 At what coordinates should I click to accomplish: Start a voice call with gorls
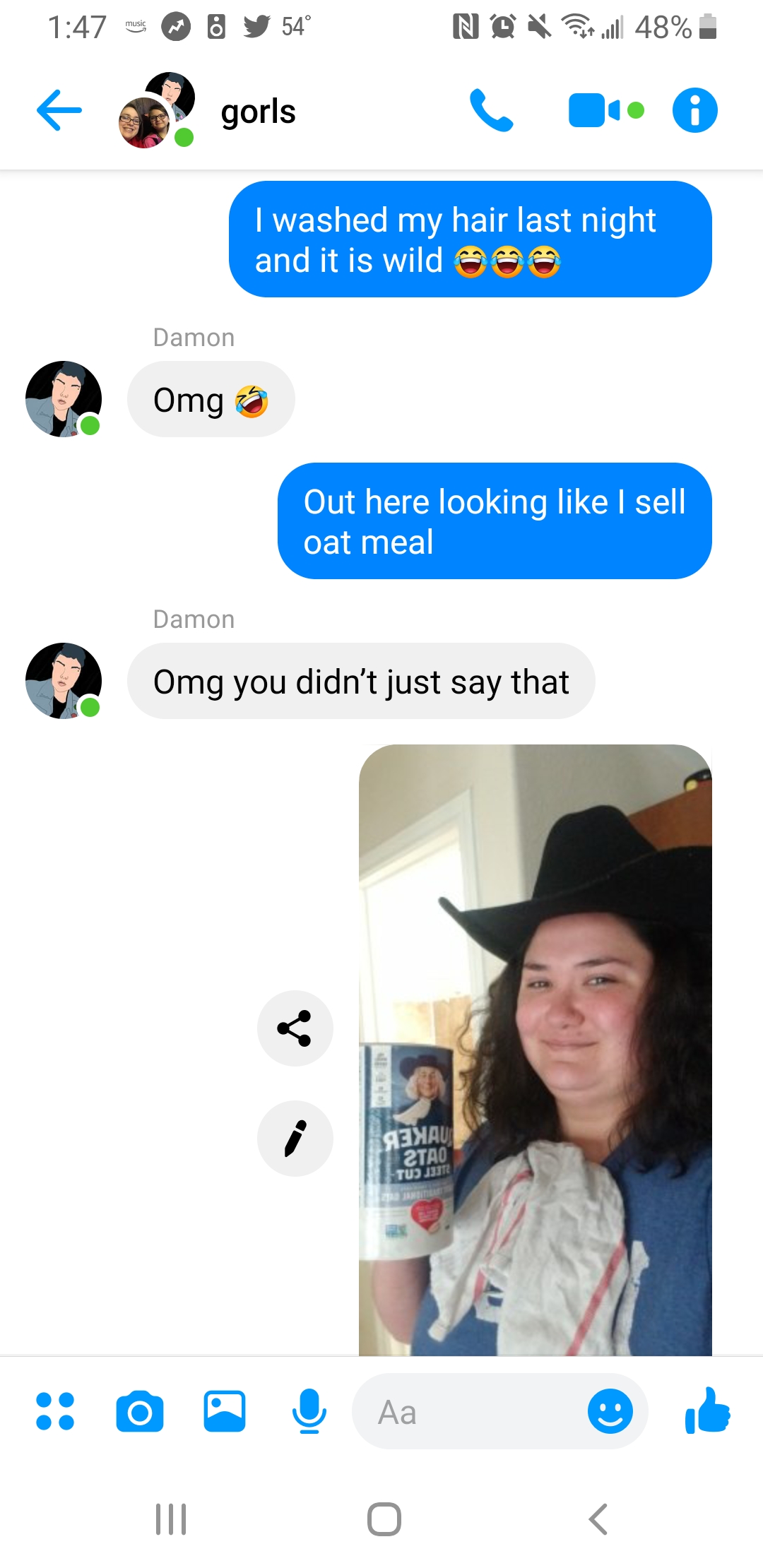coord(491,110)
